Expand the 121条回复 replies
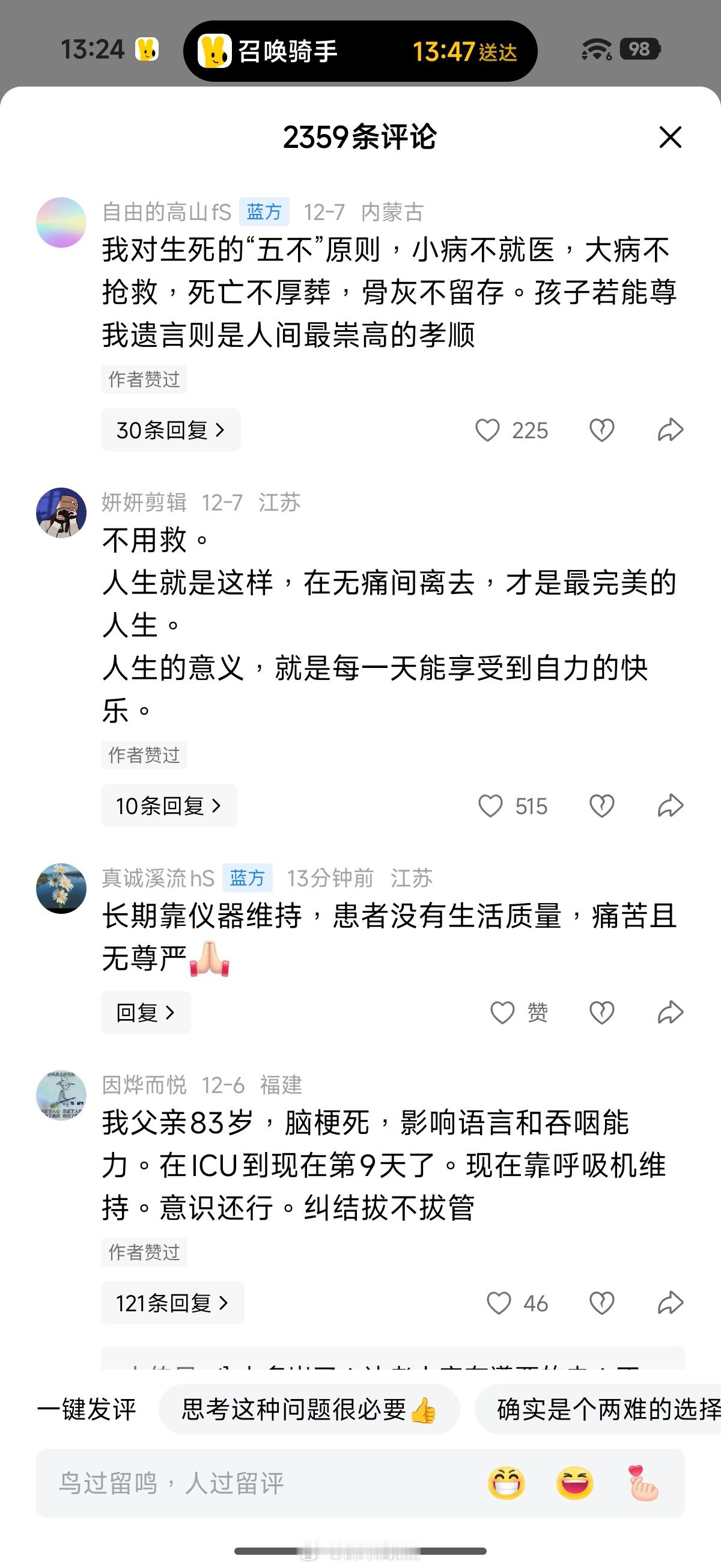The height and width of the screenshot is (1568, 721). (174, 1303)
